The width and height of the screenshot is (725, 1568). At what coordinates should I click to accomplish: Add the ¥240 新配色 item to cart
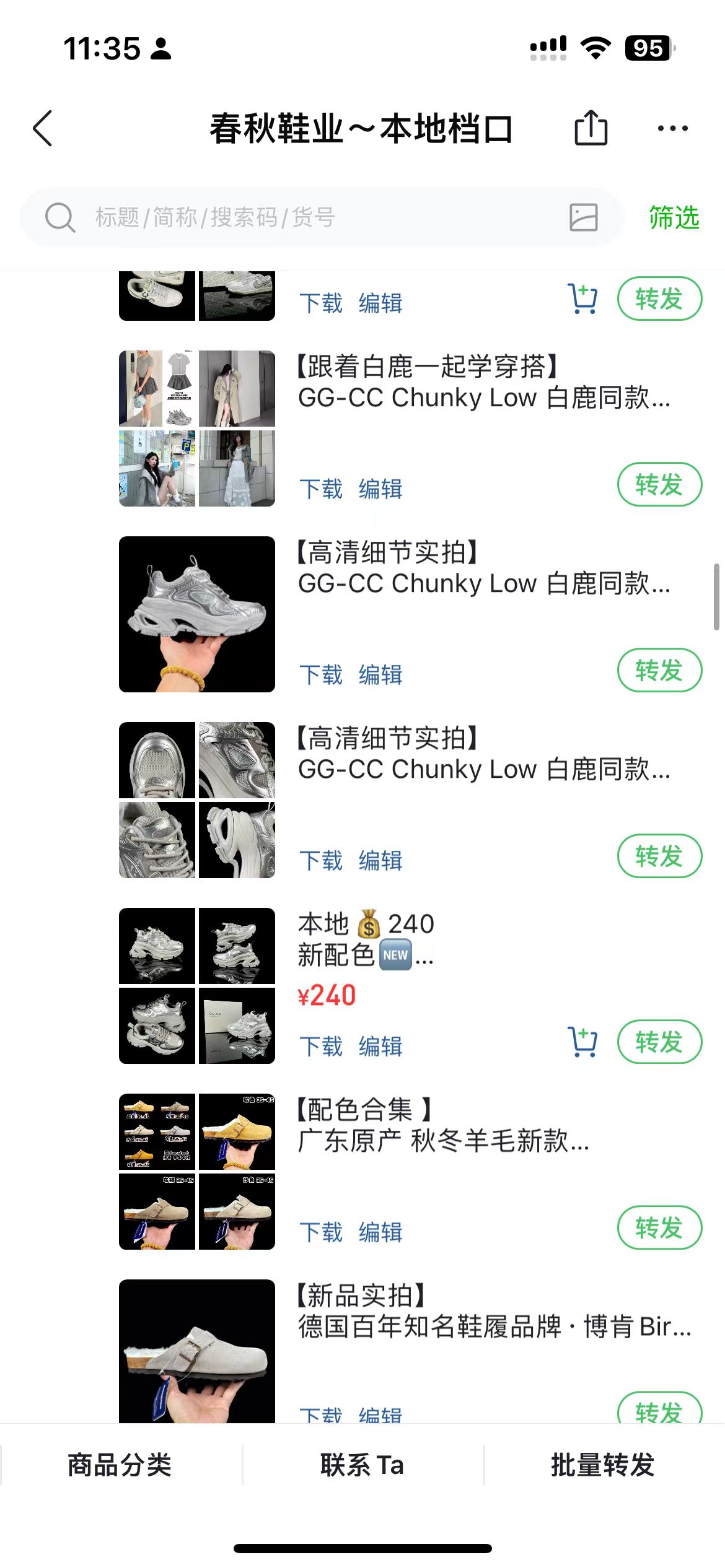[582, 1042]
